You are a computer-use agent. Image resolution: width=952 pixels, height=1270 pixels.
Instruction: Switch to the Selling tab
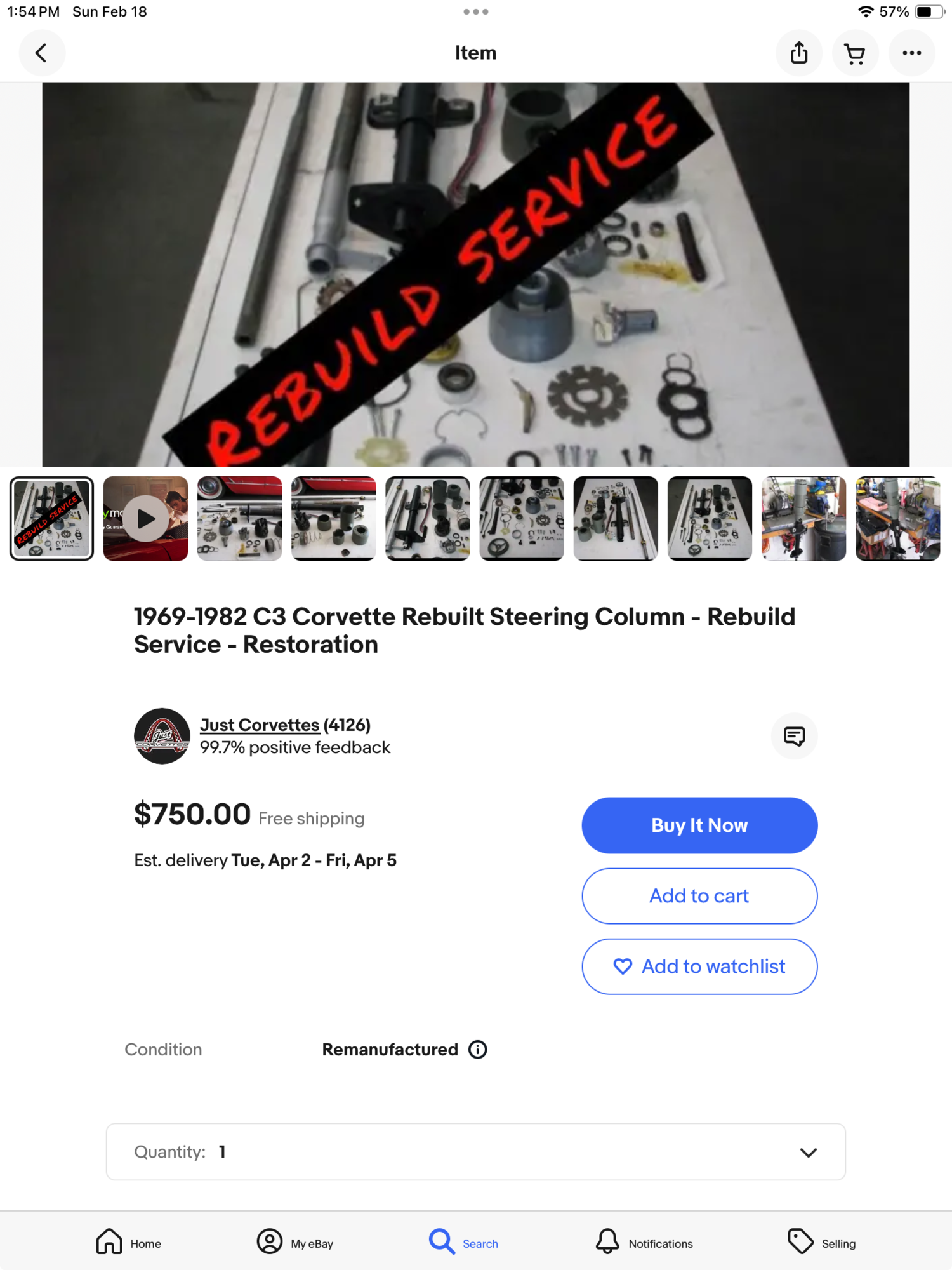coord(822,1241)
